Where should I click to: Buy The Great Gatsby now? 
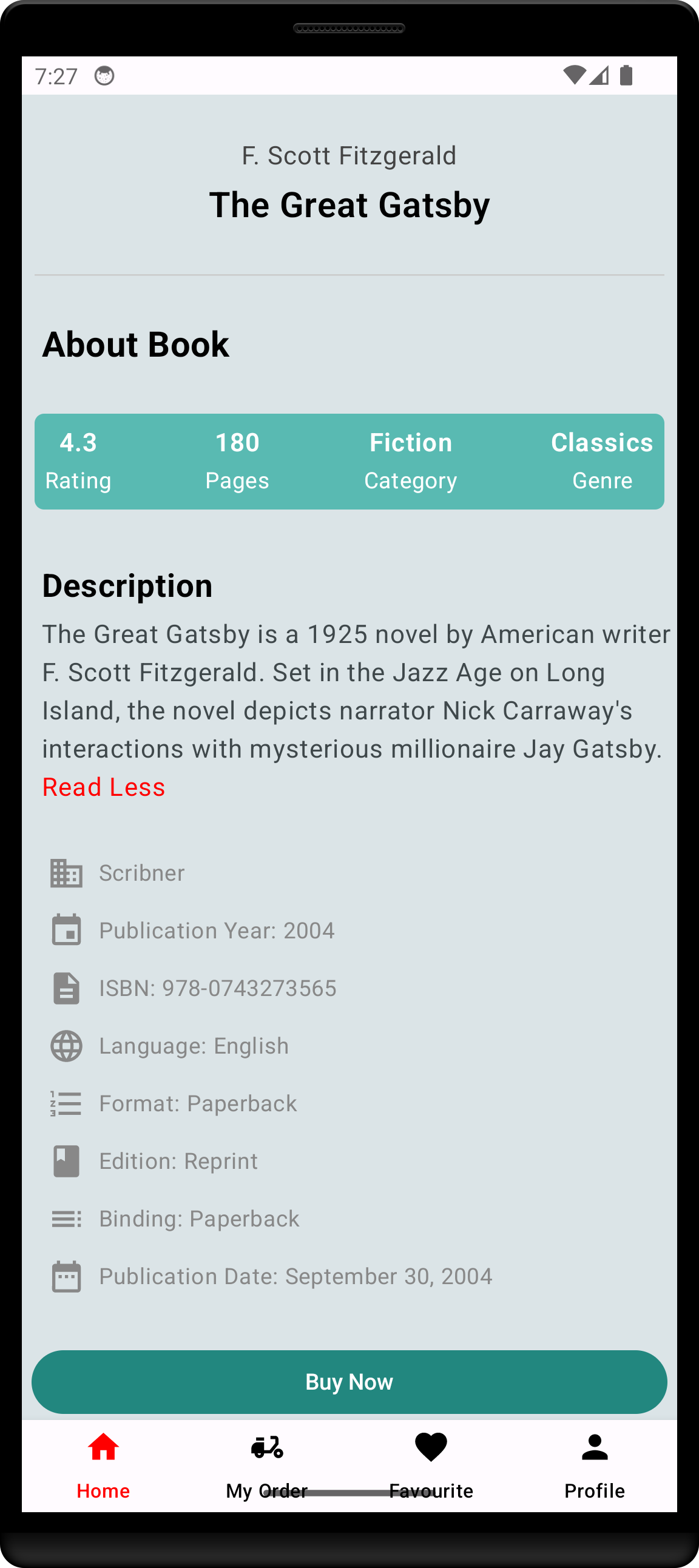(x=349, y=1381)
